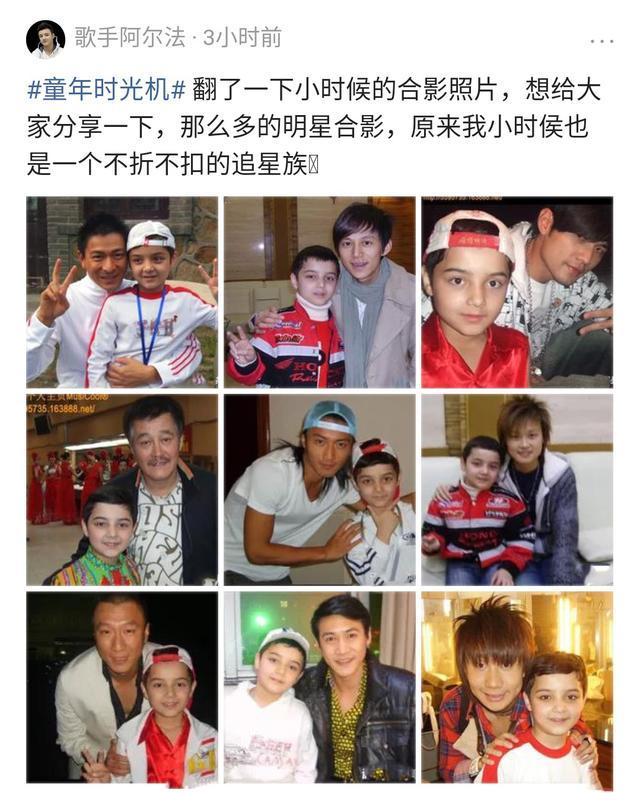
Task: Open photo of man in blue cap
Action: (x=319, y=489)
